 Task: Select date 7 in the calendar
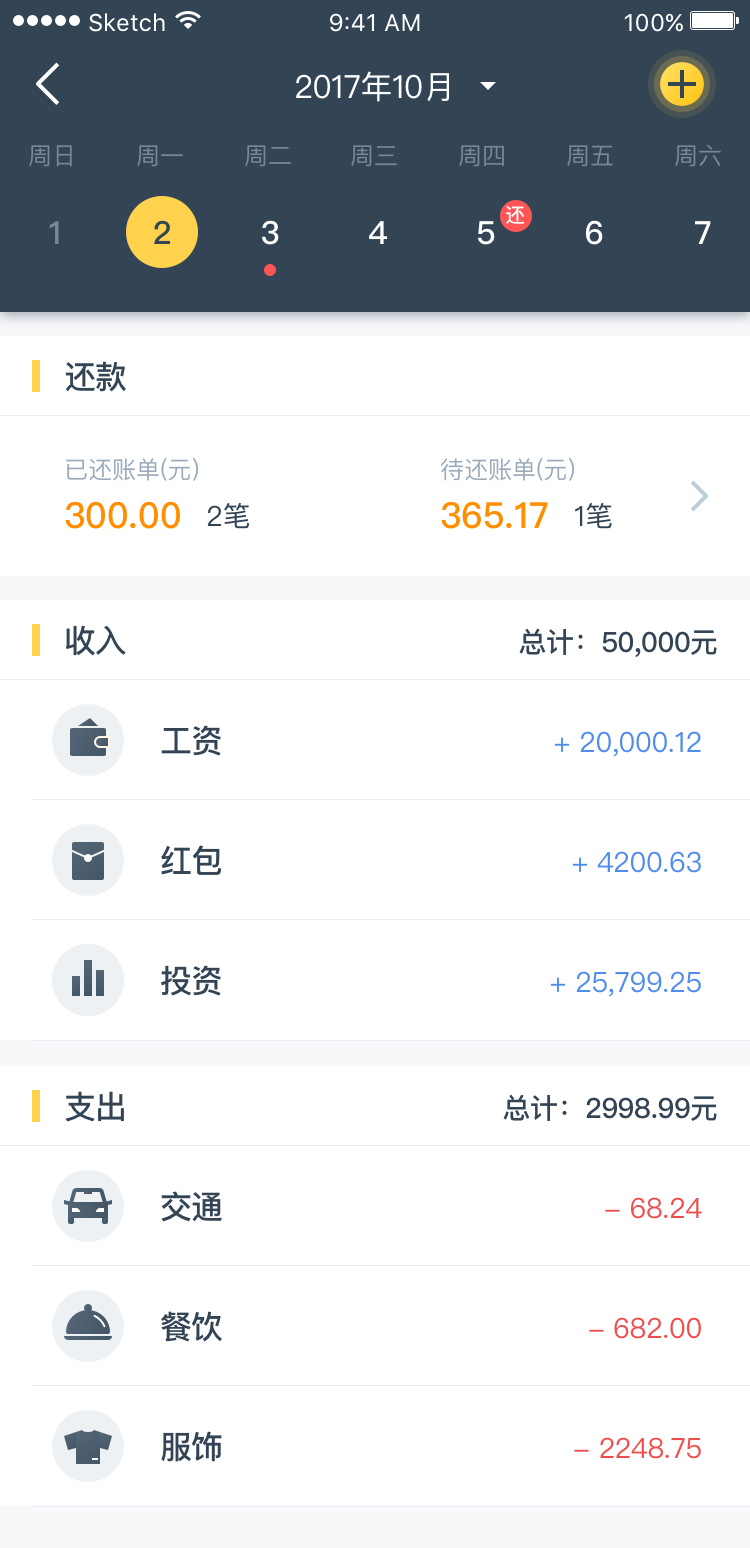tap(702, 233)
